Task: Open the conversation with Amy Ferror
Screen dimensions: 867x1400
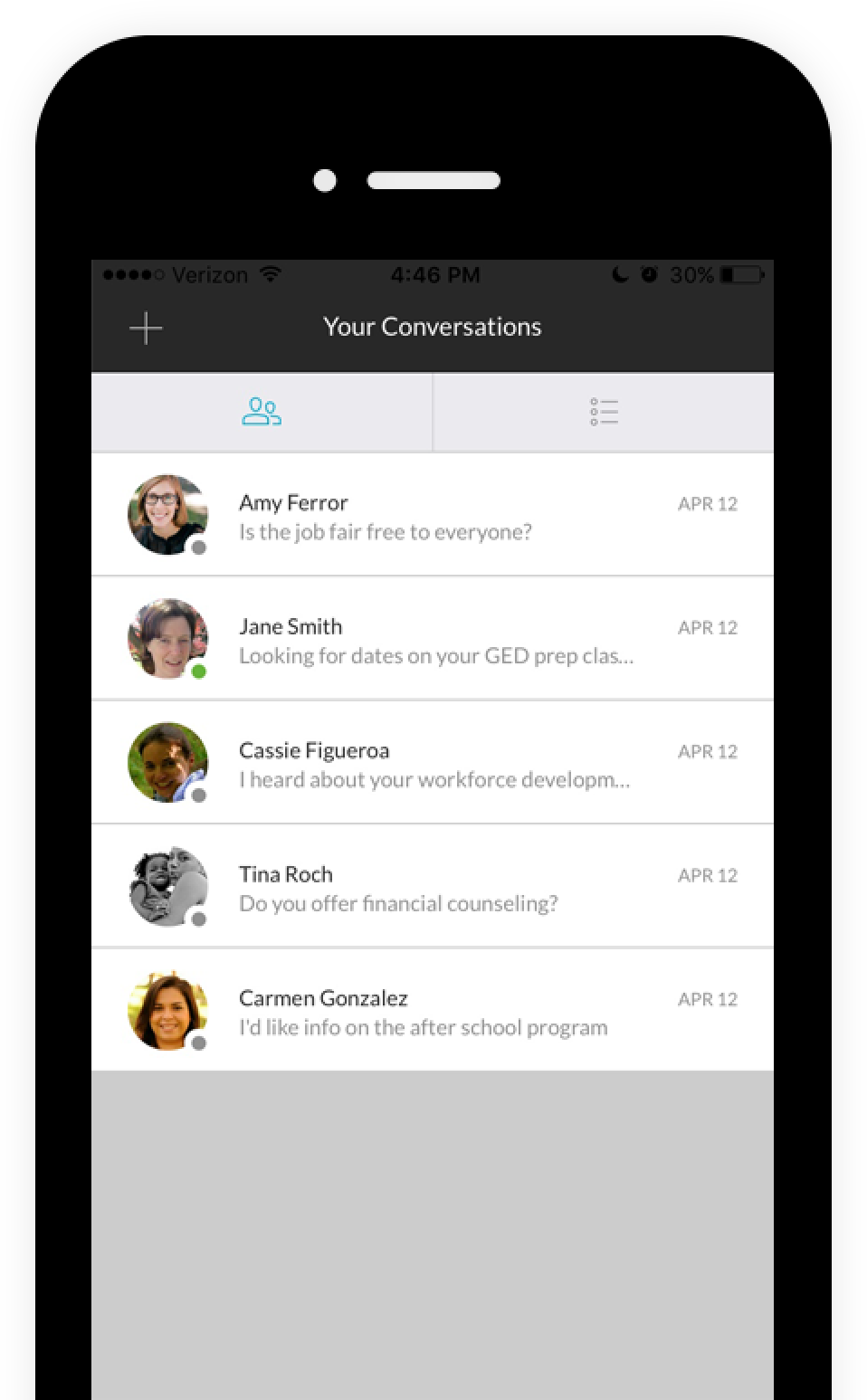Action: (x=433, y=515)
